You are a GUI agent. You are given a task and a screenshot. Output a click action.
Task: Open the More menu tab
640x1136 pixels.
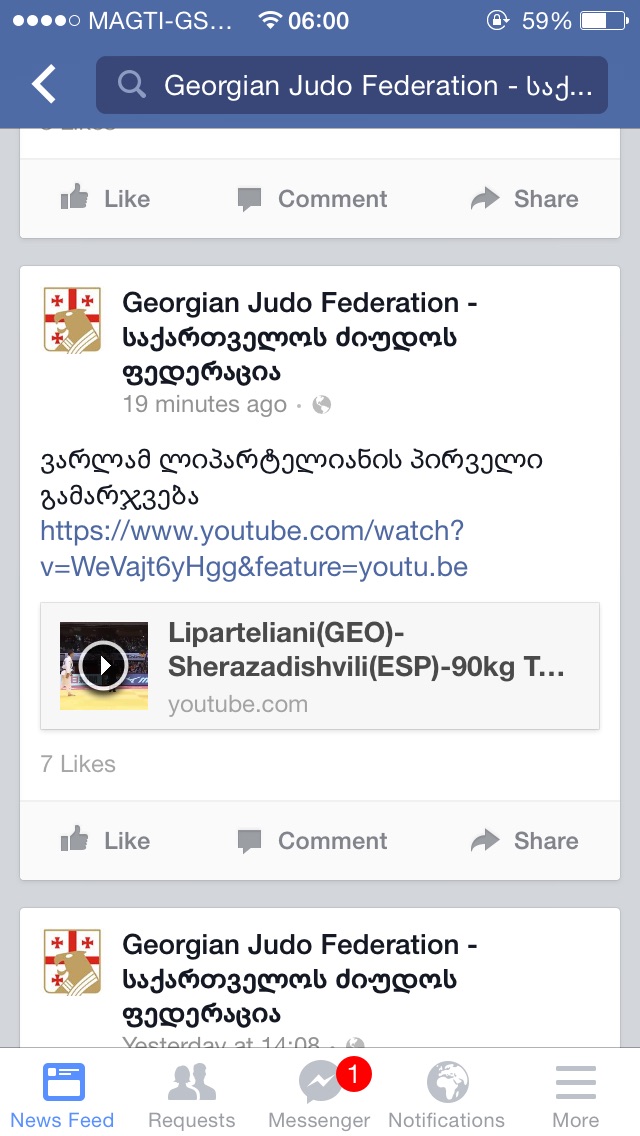pyautogui.click(x=575, y=1096)
